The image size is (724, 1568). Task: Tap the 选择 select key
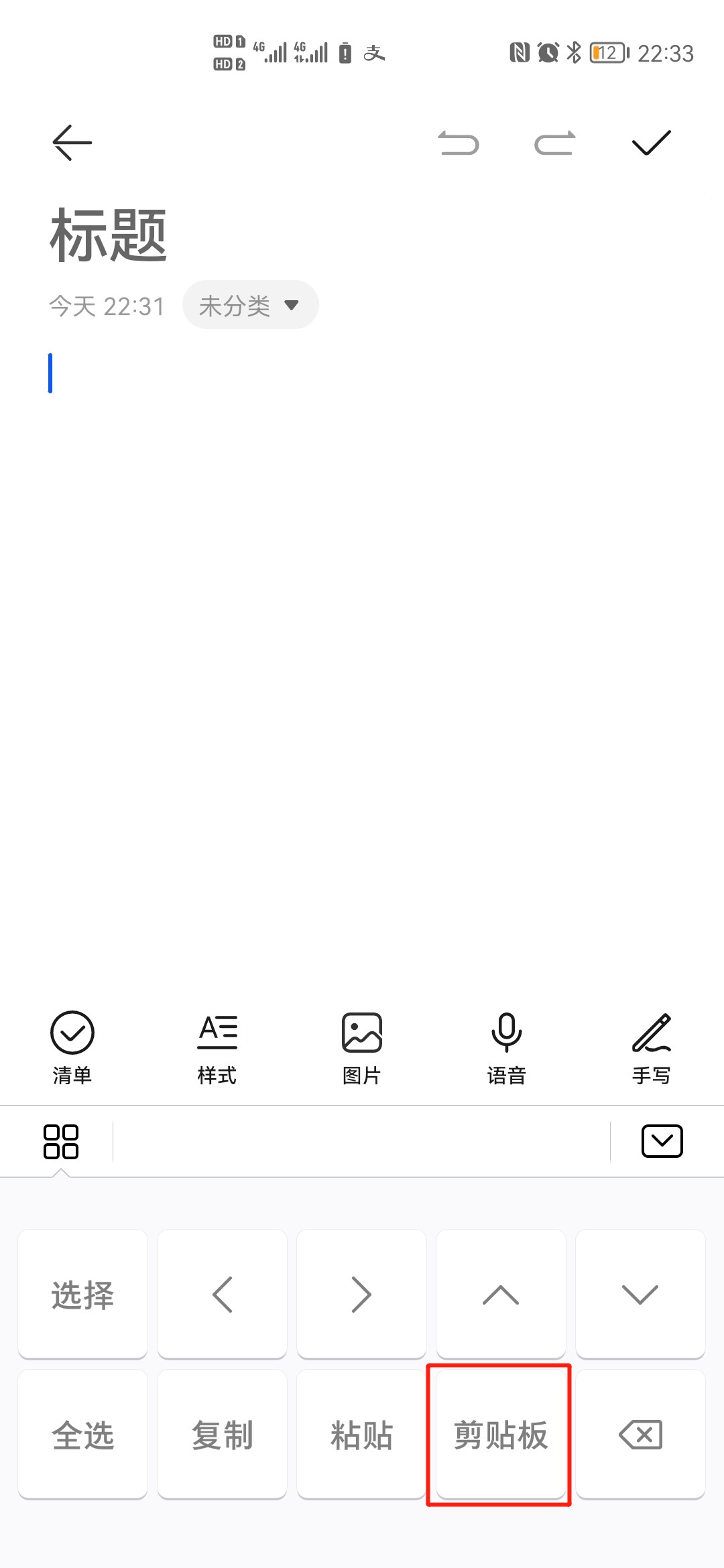(82, 1294)
